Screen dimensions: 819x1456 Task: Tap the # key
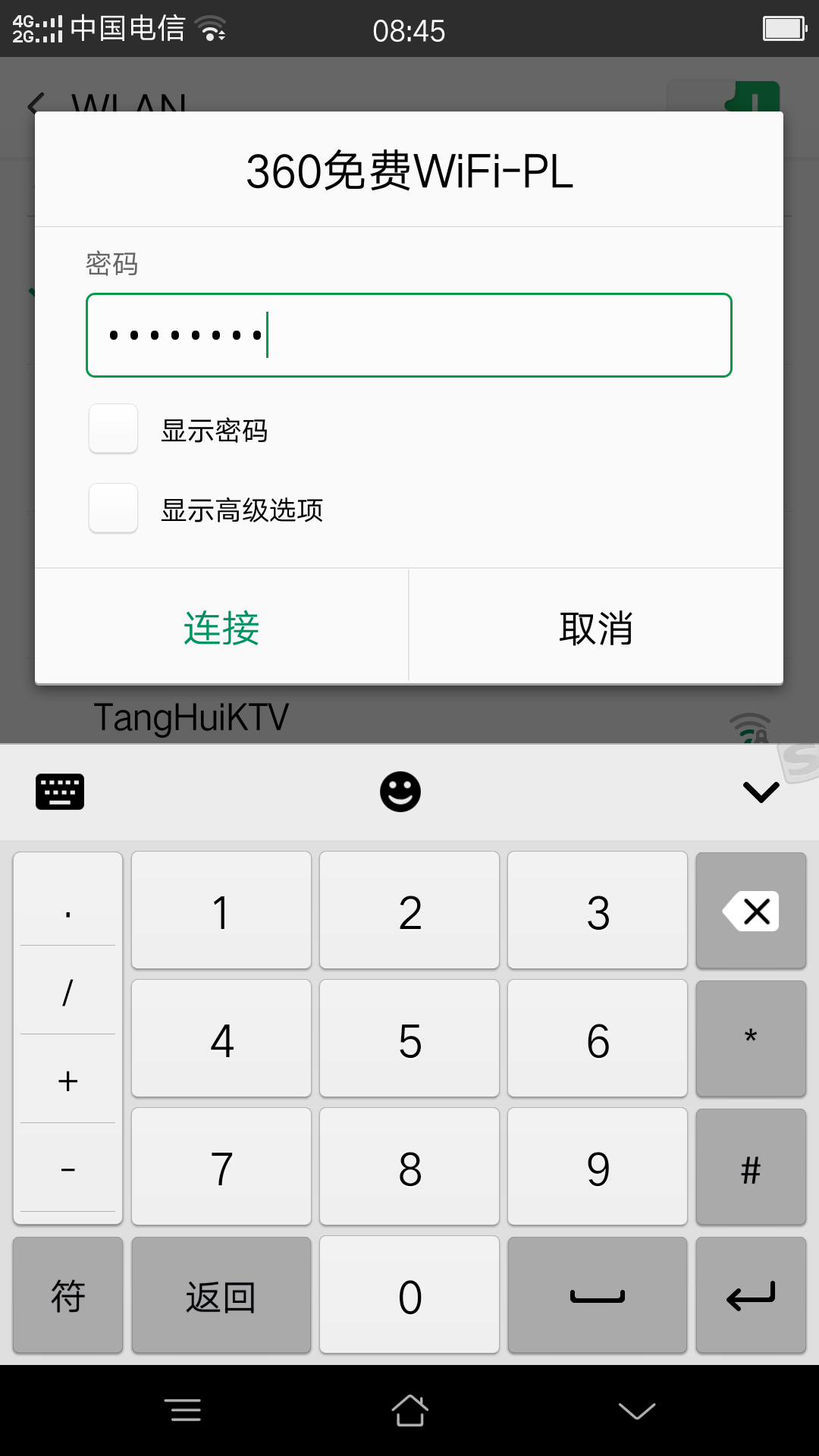click(751, 1167)
